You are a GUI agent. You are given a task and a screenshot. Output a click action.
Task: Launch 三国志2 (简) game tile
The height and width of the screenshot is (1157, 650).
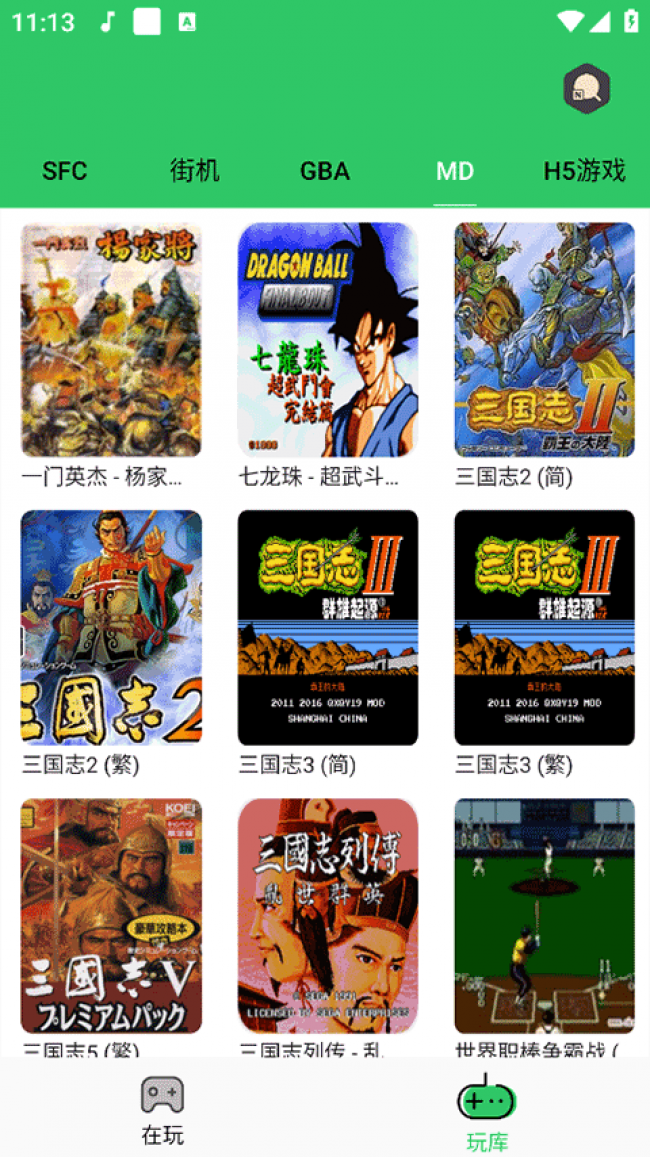click(544, 340)
